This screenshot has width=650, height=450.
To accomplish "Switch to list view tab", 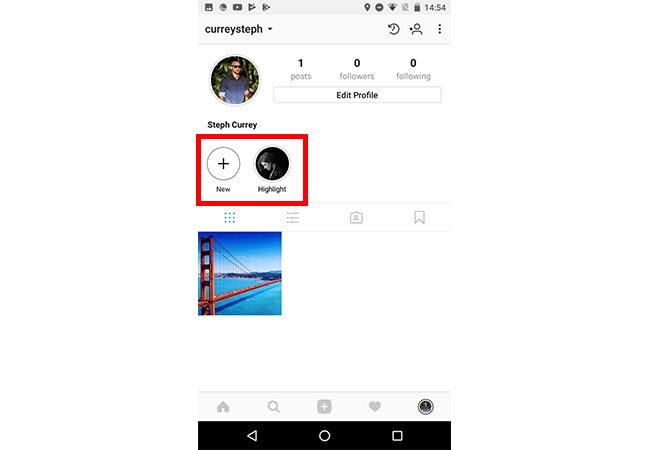I will click(293, 217).
